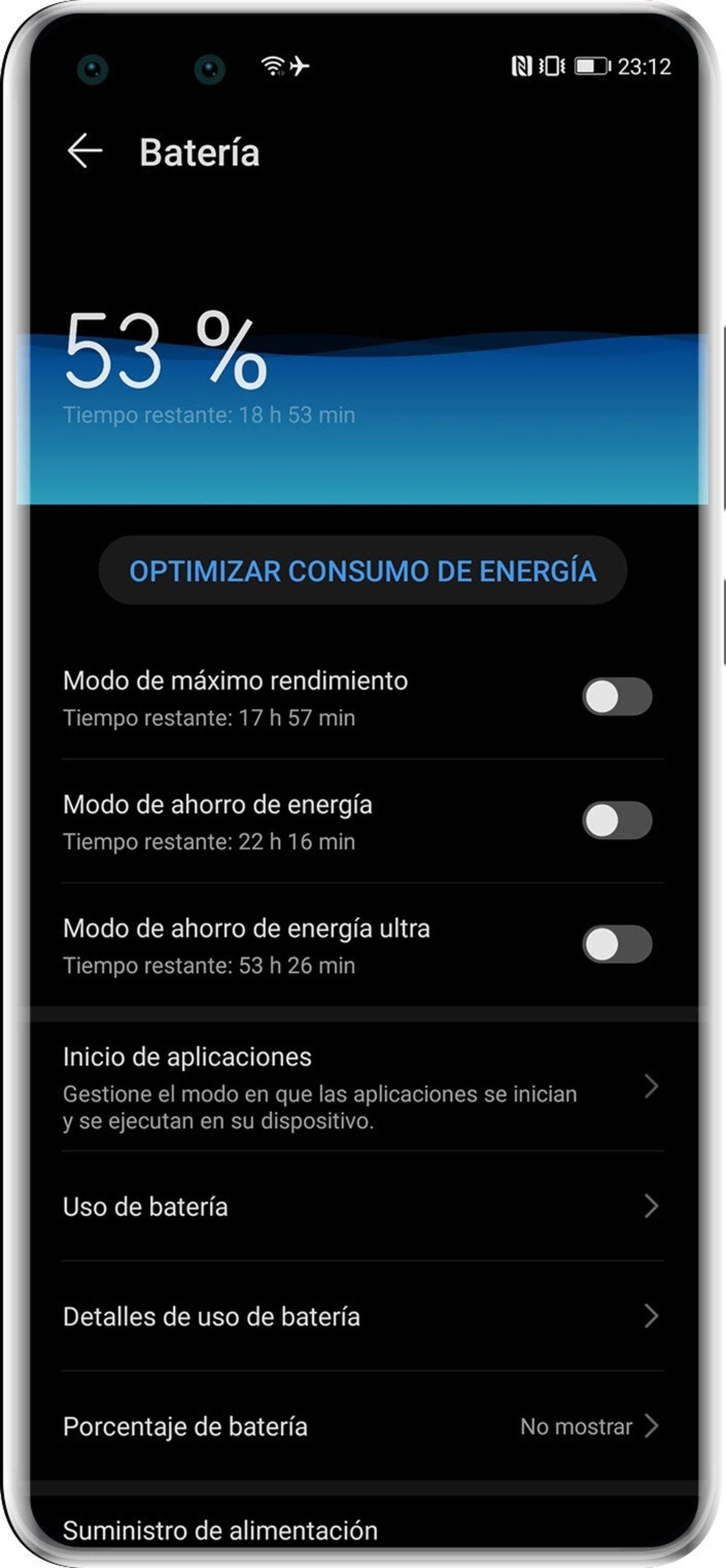Viewport: 726px width, 1568px height.
Task: Toggle Modo de ahorro de energía ultra
Action: (x=616, y=944)
